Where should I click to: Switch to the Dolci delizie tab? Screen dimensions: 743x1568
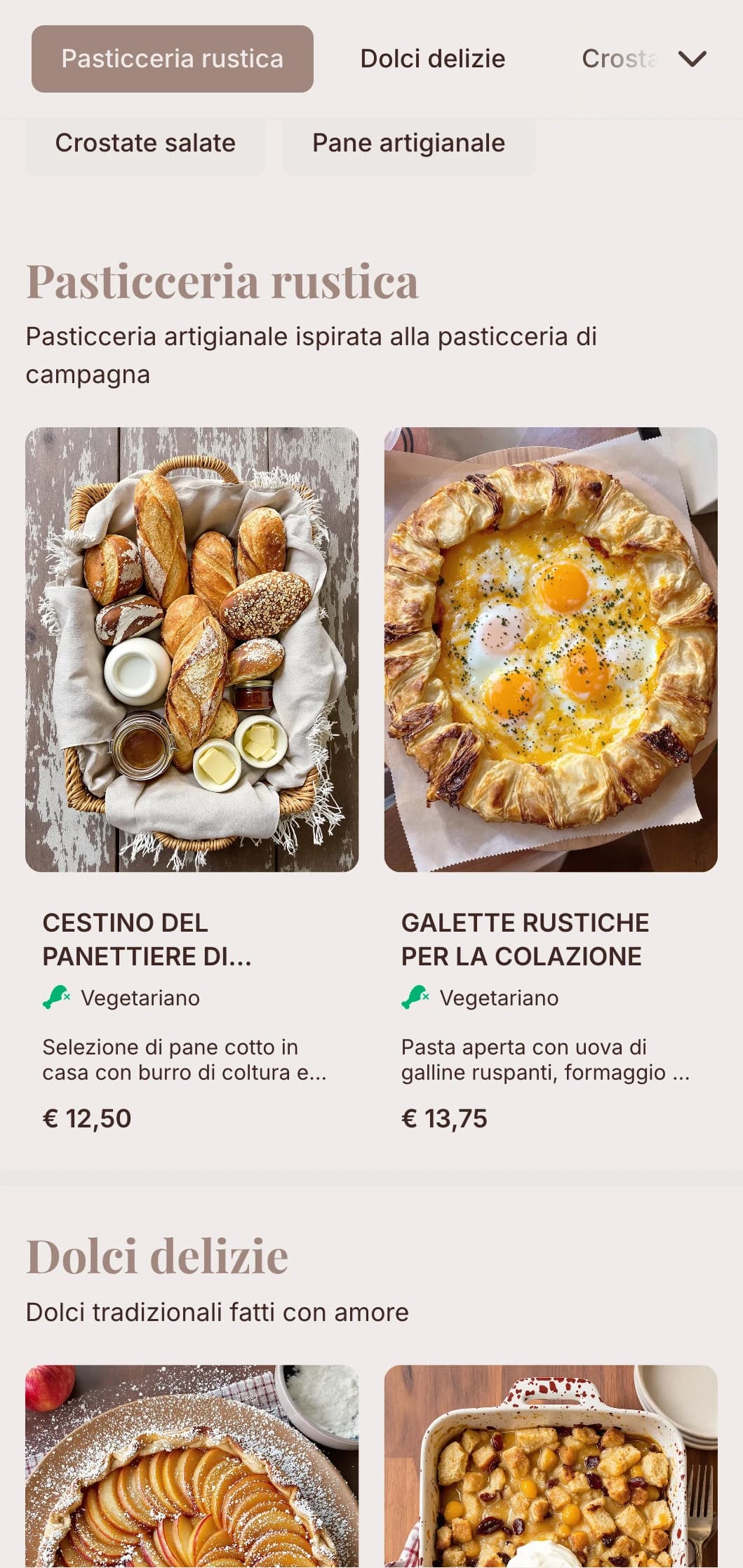coord(431,58)
